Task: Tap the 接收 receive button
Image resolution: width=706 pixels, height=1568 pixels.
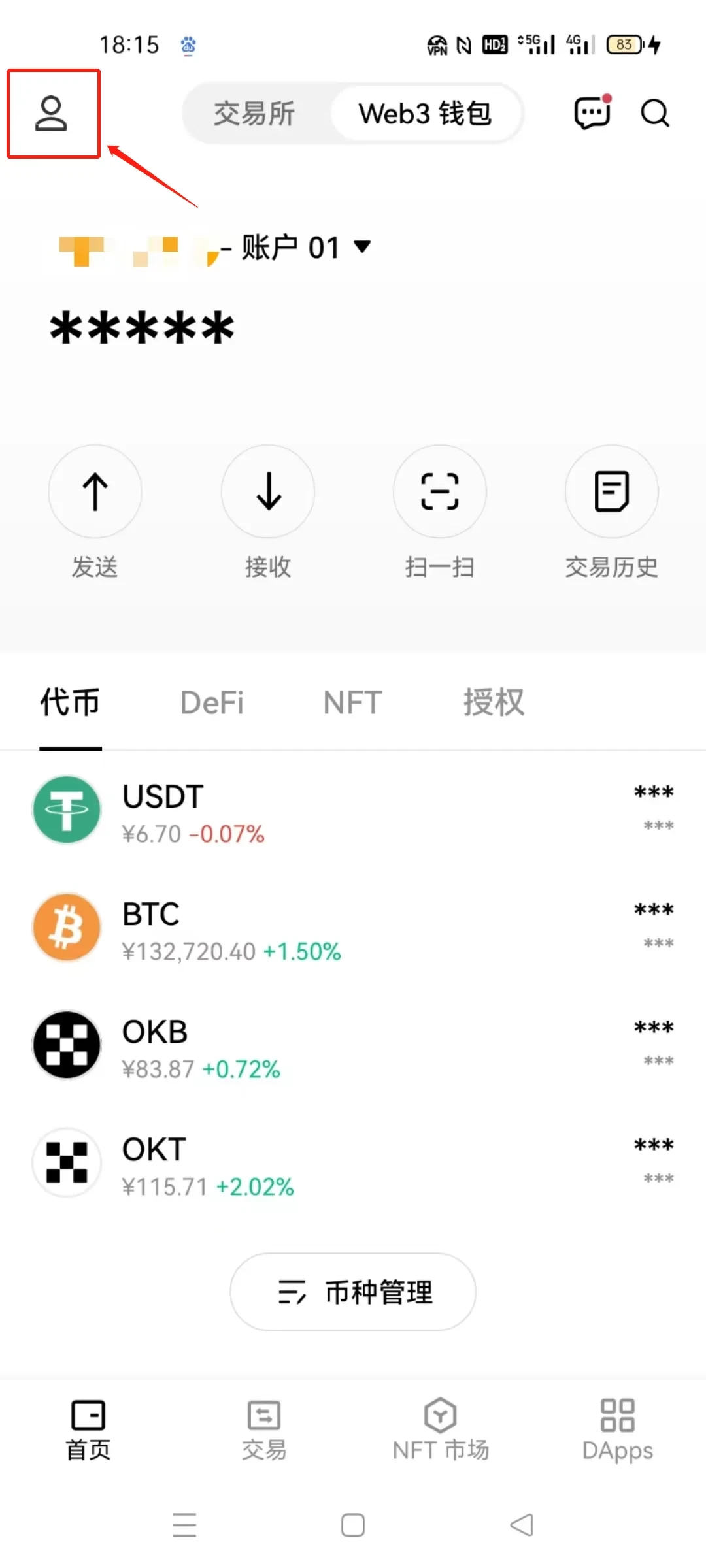Action: pos(268,492)
